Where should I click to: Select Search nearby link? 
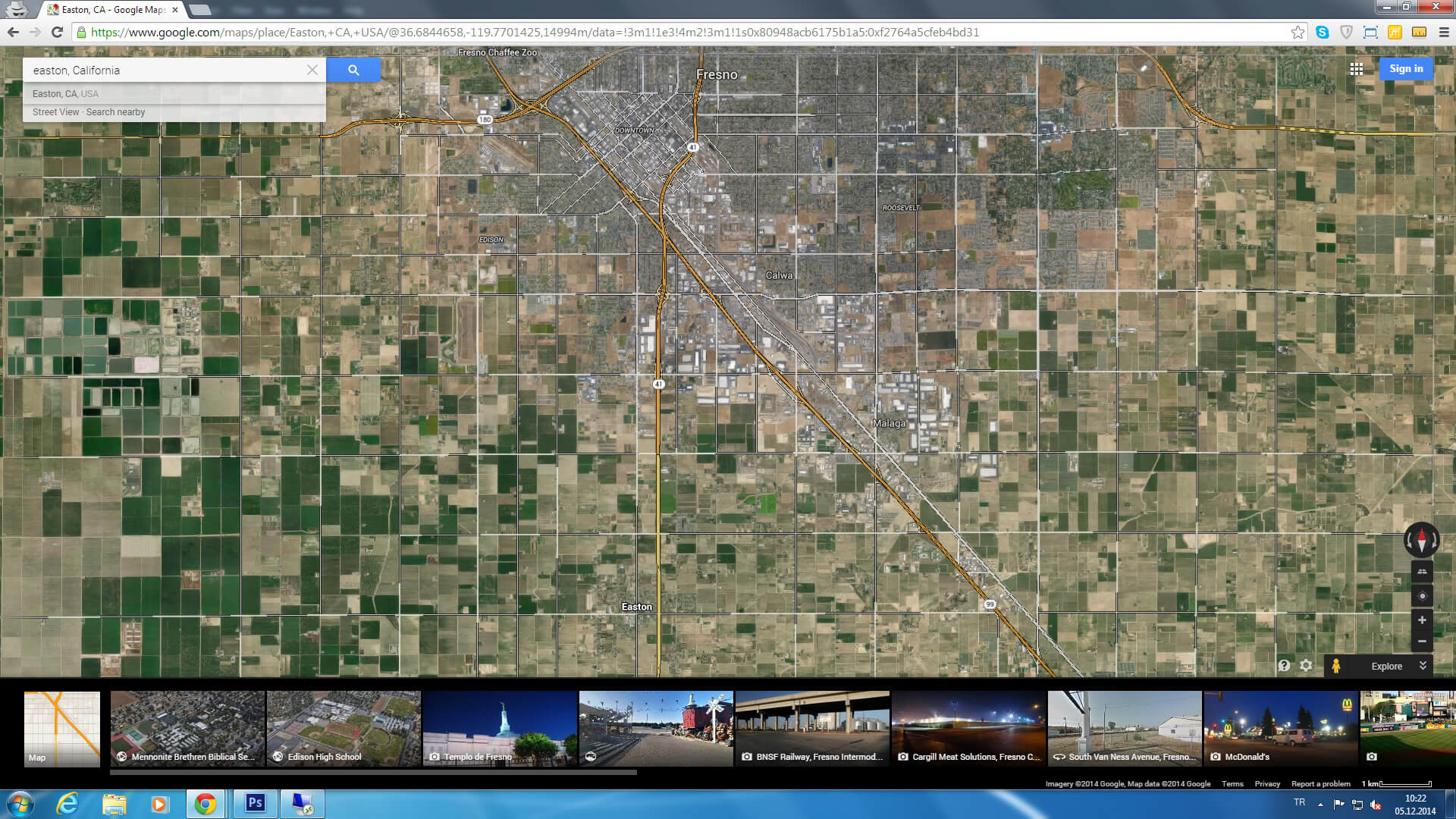[115, 112]
